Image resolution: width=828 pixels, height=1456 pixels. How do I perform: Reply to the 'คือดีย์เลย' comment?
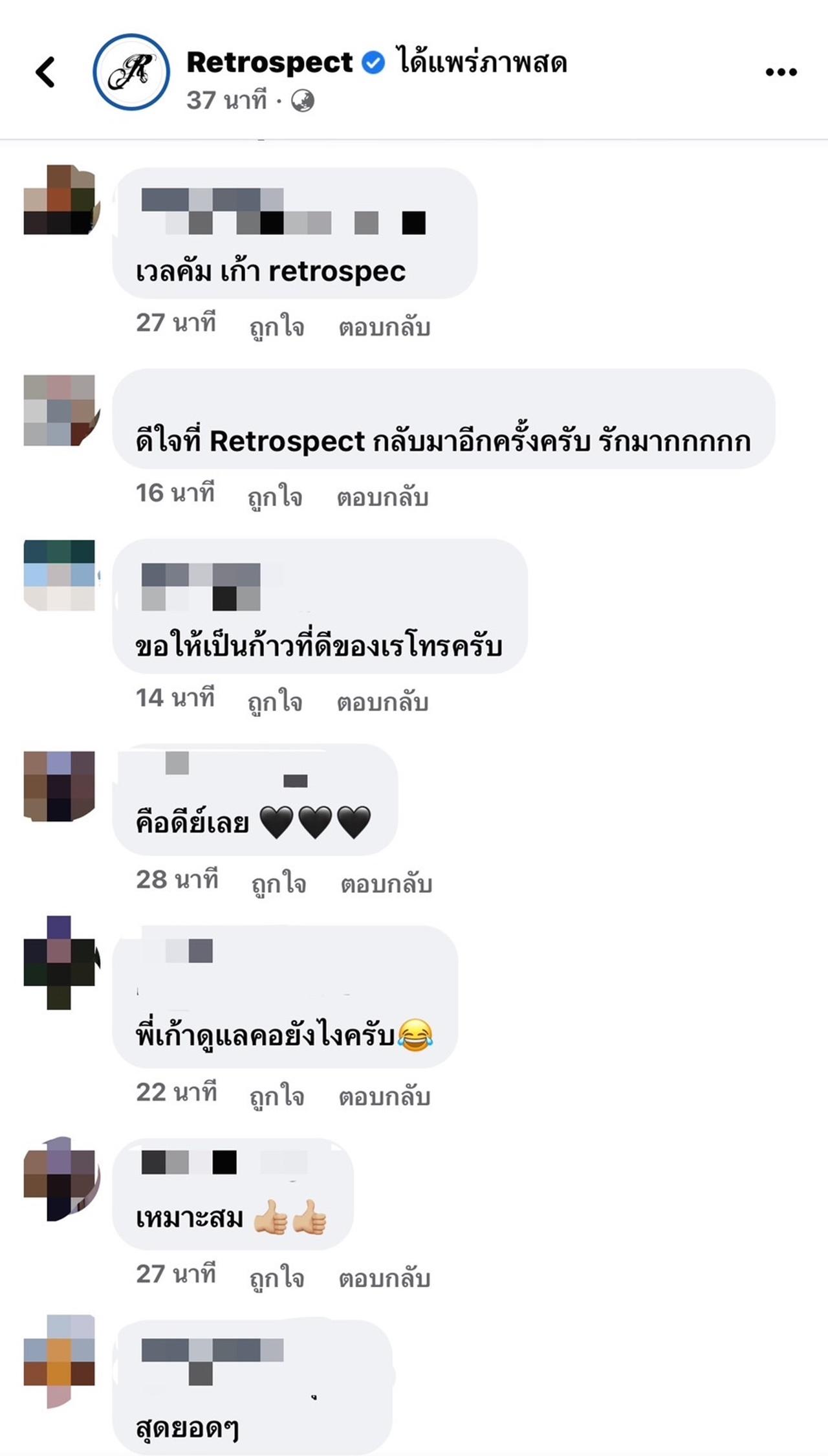click(x=386, y=883)
